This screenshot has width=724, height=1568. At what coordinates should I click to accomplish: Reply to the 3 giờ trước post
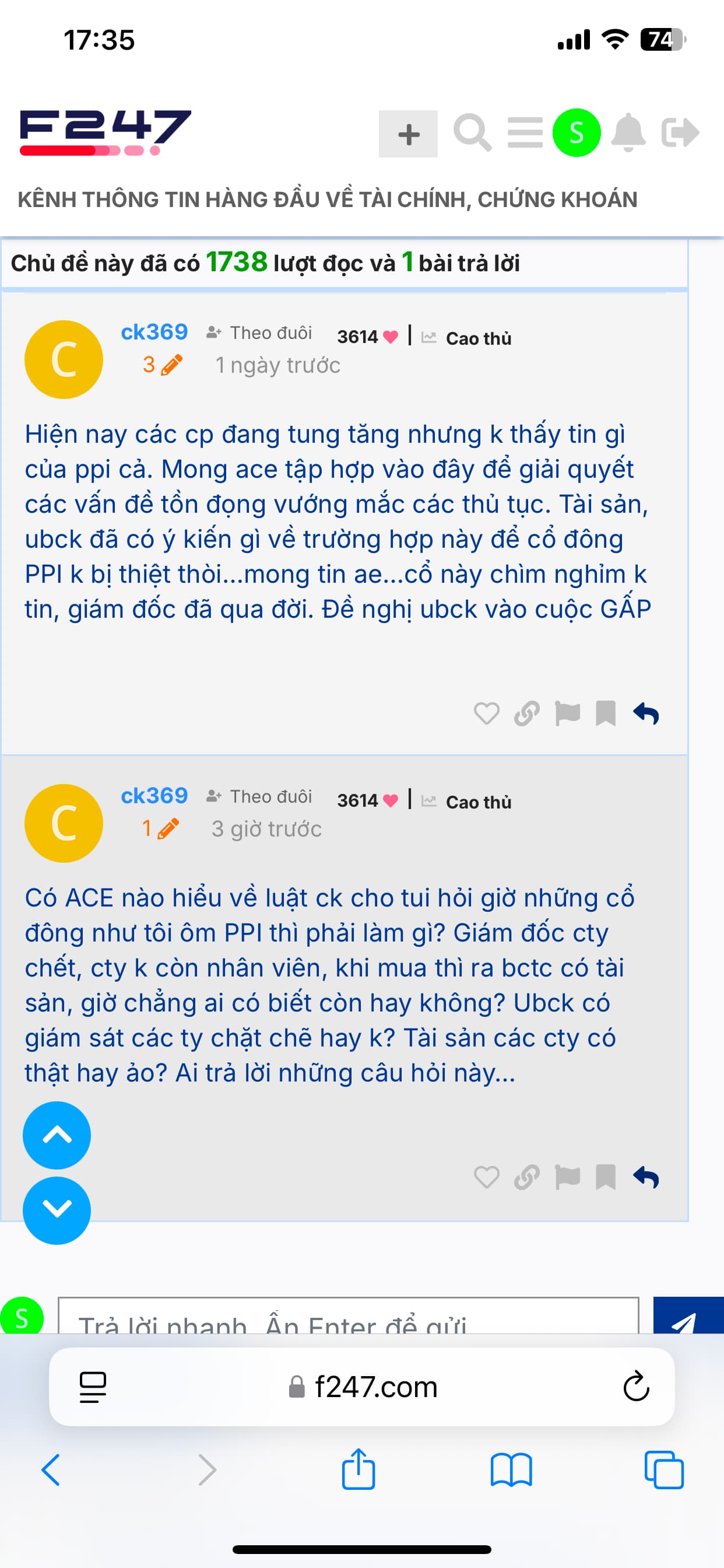(x=645, y=1177)
